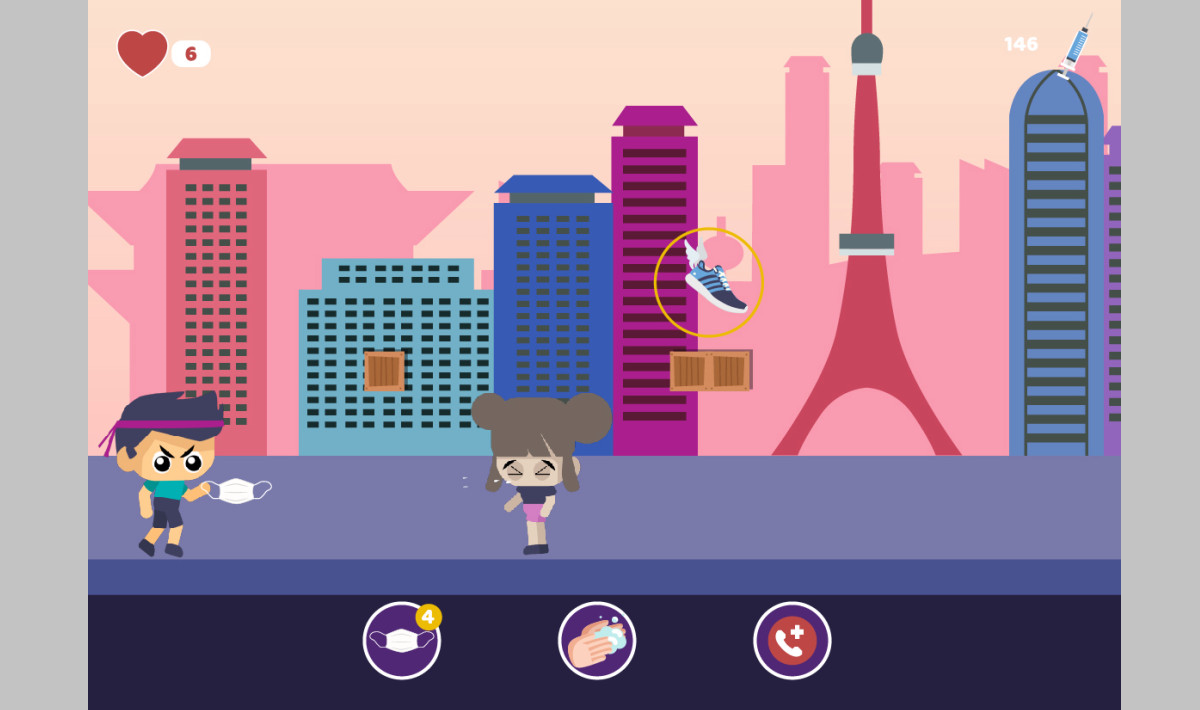Use the hand washing power-up
This screenshot has height=710, width=1200.
pos(597,641)
